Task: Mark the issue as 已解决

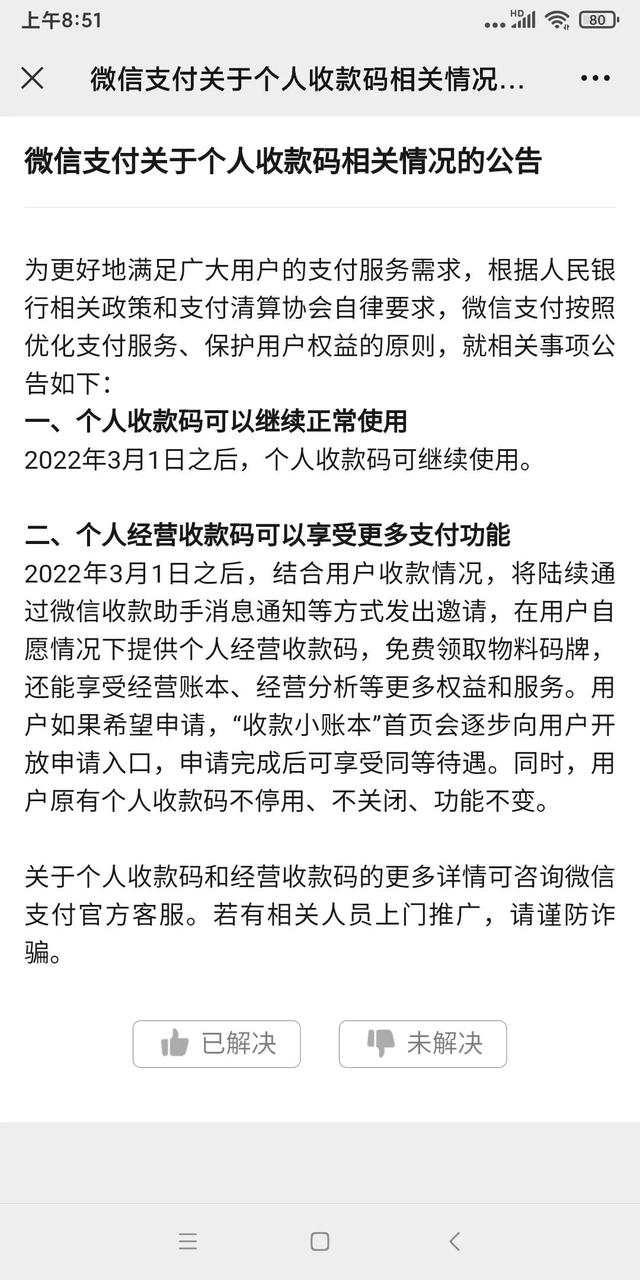Action: (x=217, y=1043)
